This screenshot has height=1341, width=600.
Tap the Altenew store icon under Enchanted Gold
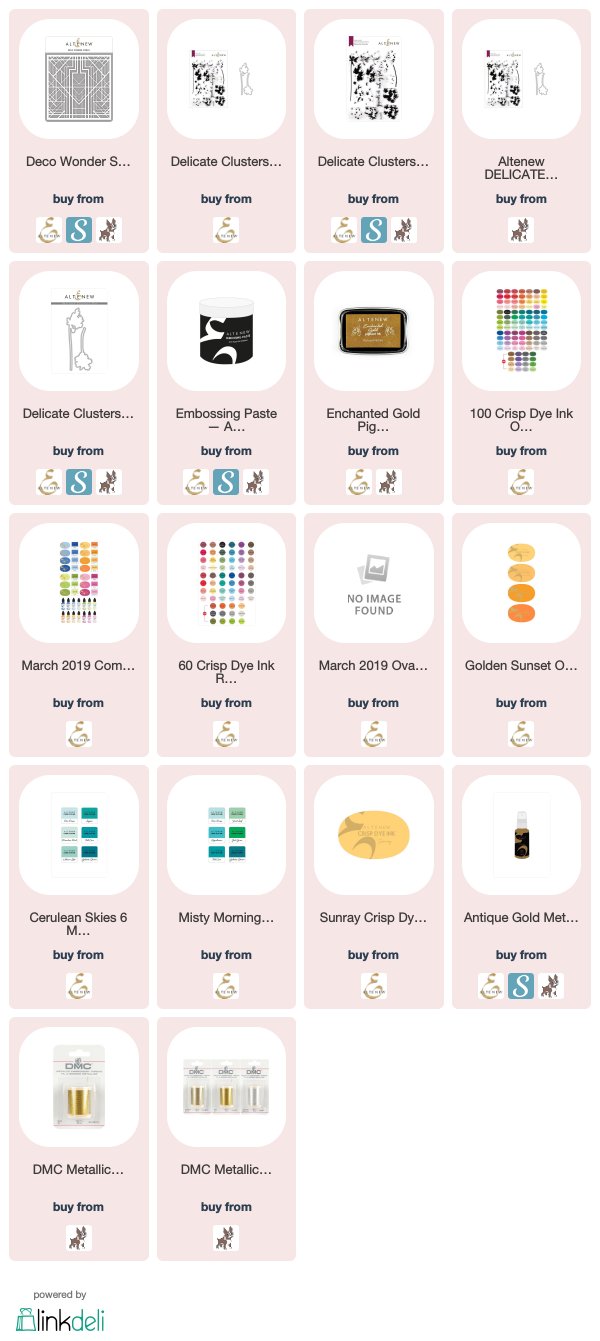(359, 482)
